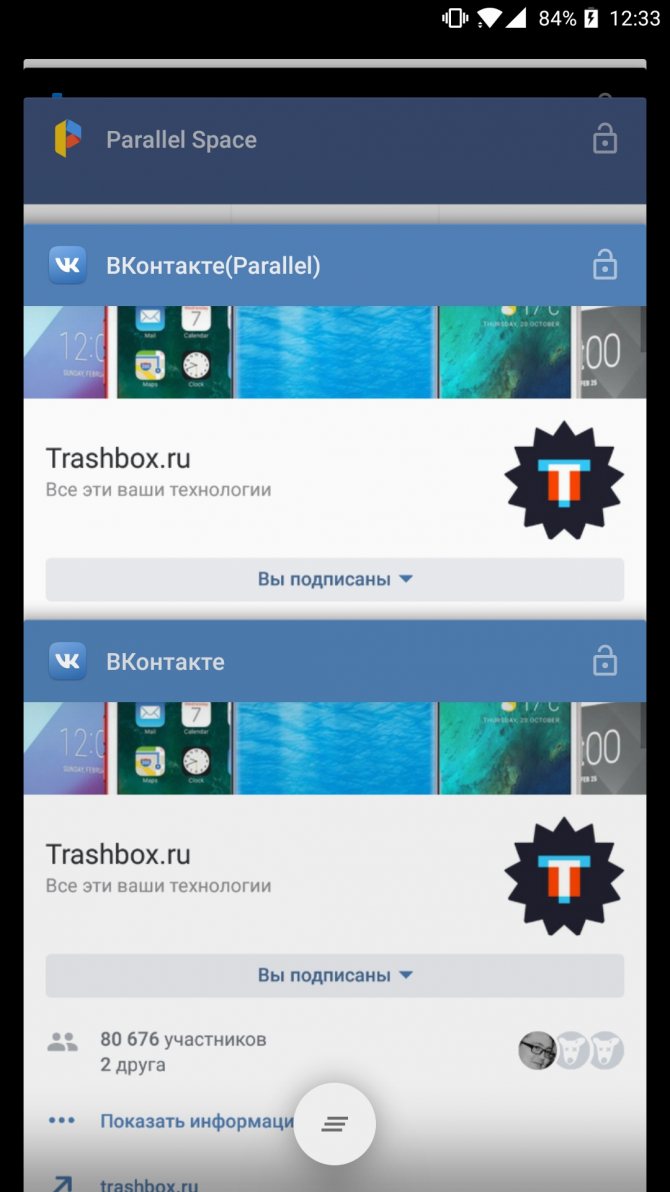Lock the ВКонтакте(Parallel) recent card
670x1192 pixels.
pyautogui.click(x=605, y=266)
